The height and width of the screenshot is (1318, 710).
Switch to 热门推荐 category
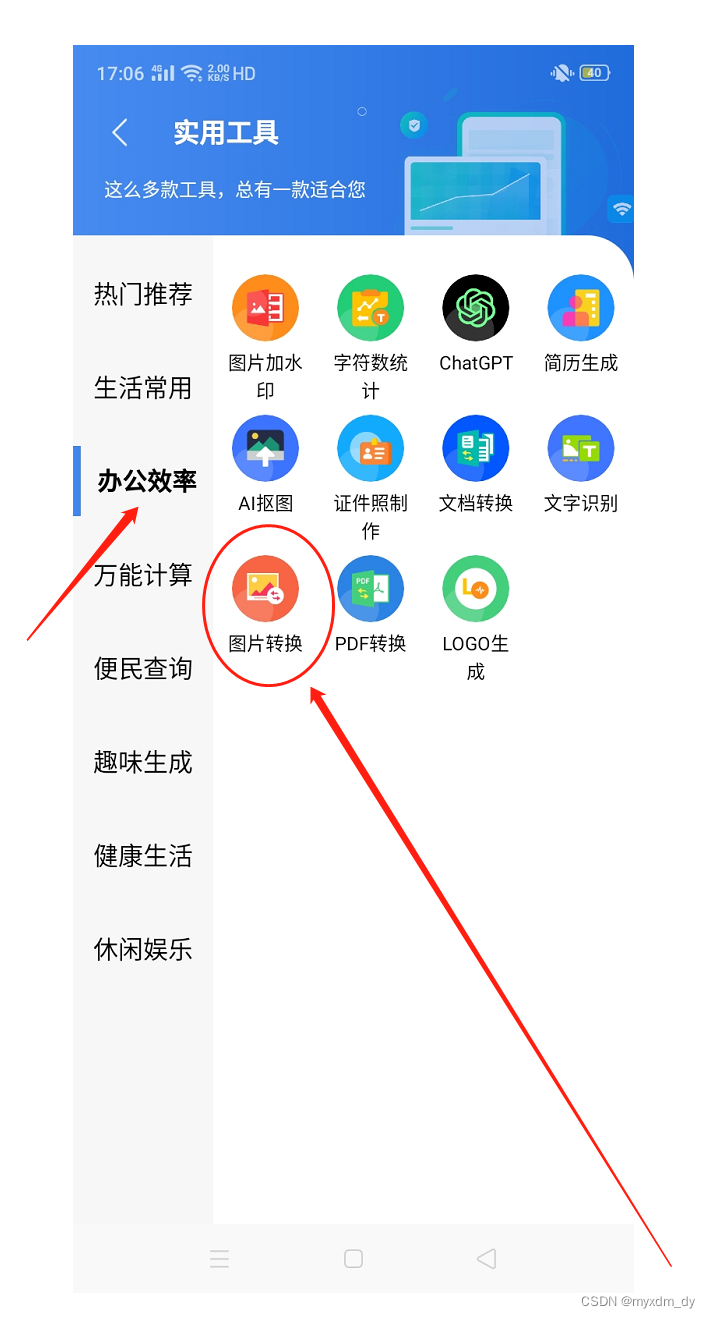tap(143, 294)
